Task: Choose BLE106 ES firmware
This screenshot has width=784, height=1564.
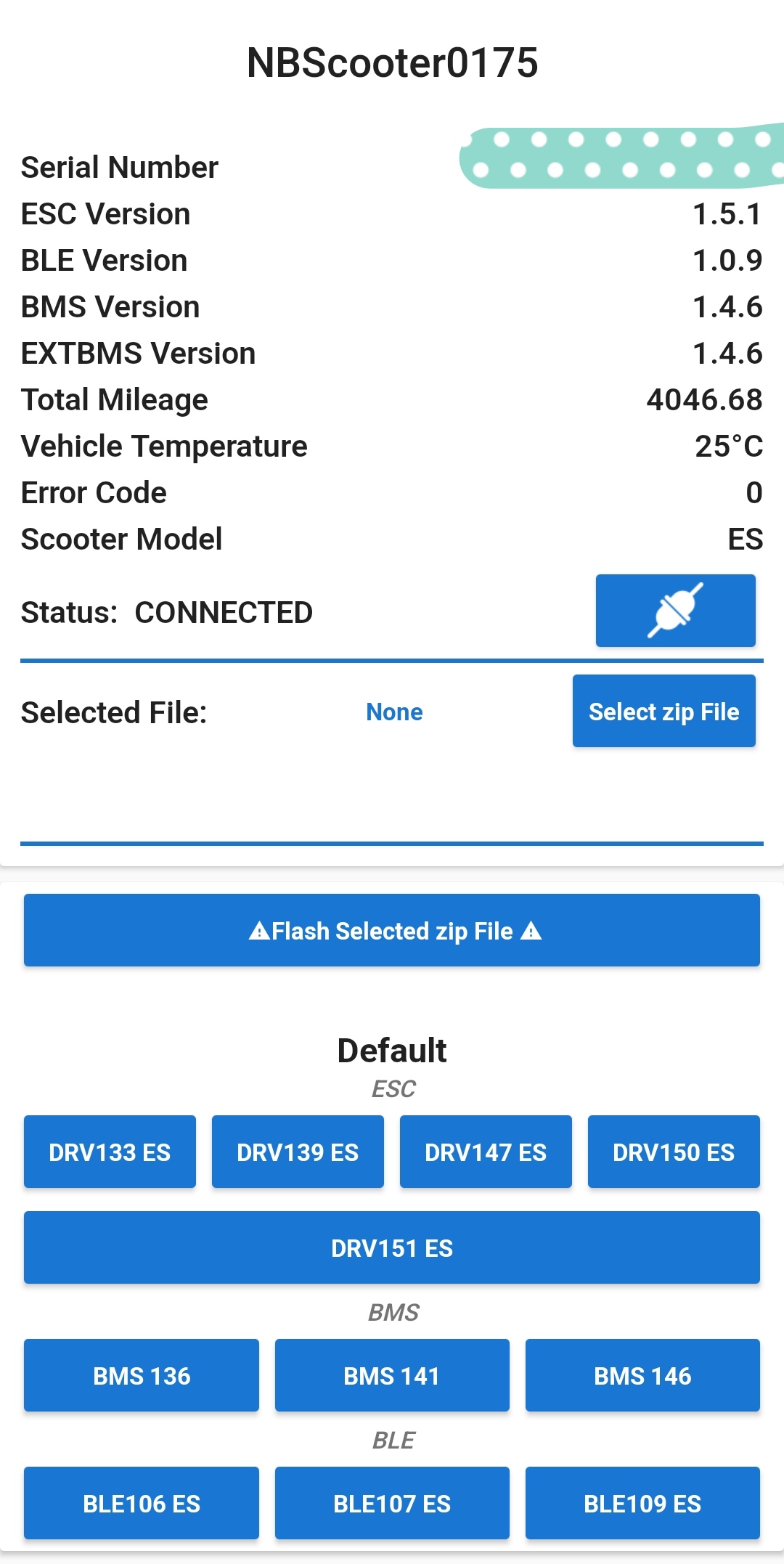Action: point(142,1504)
